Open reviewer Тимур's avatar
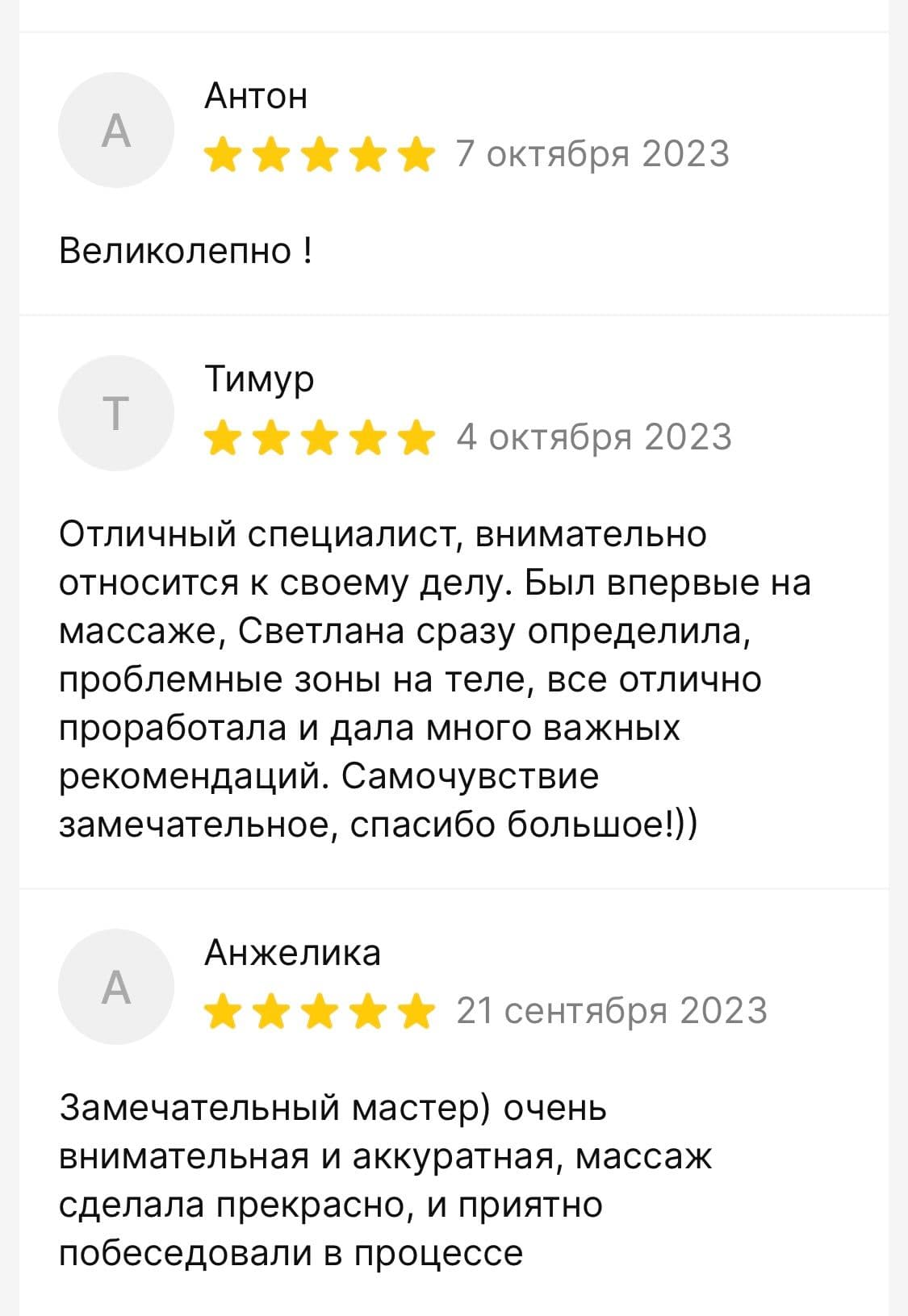This screenshot has height=1316, width=908. 116,413
